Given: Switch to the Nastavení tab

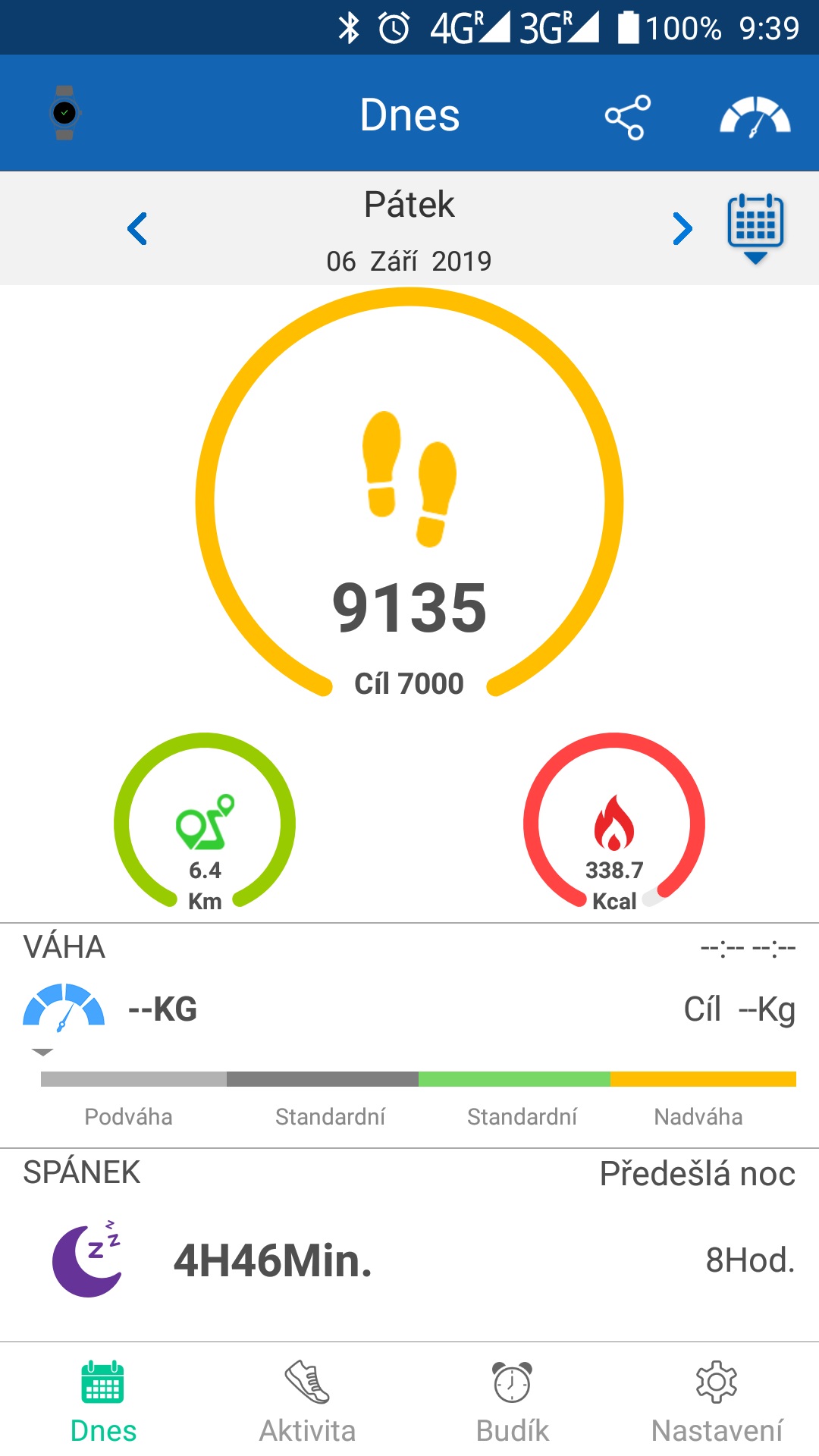Looking at the screenshot, I should 717,1401.
